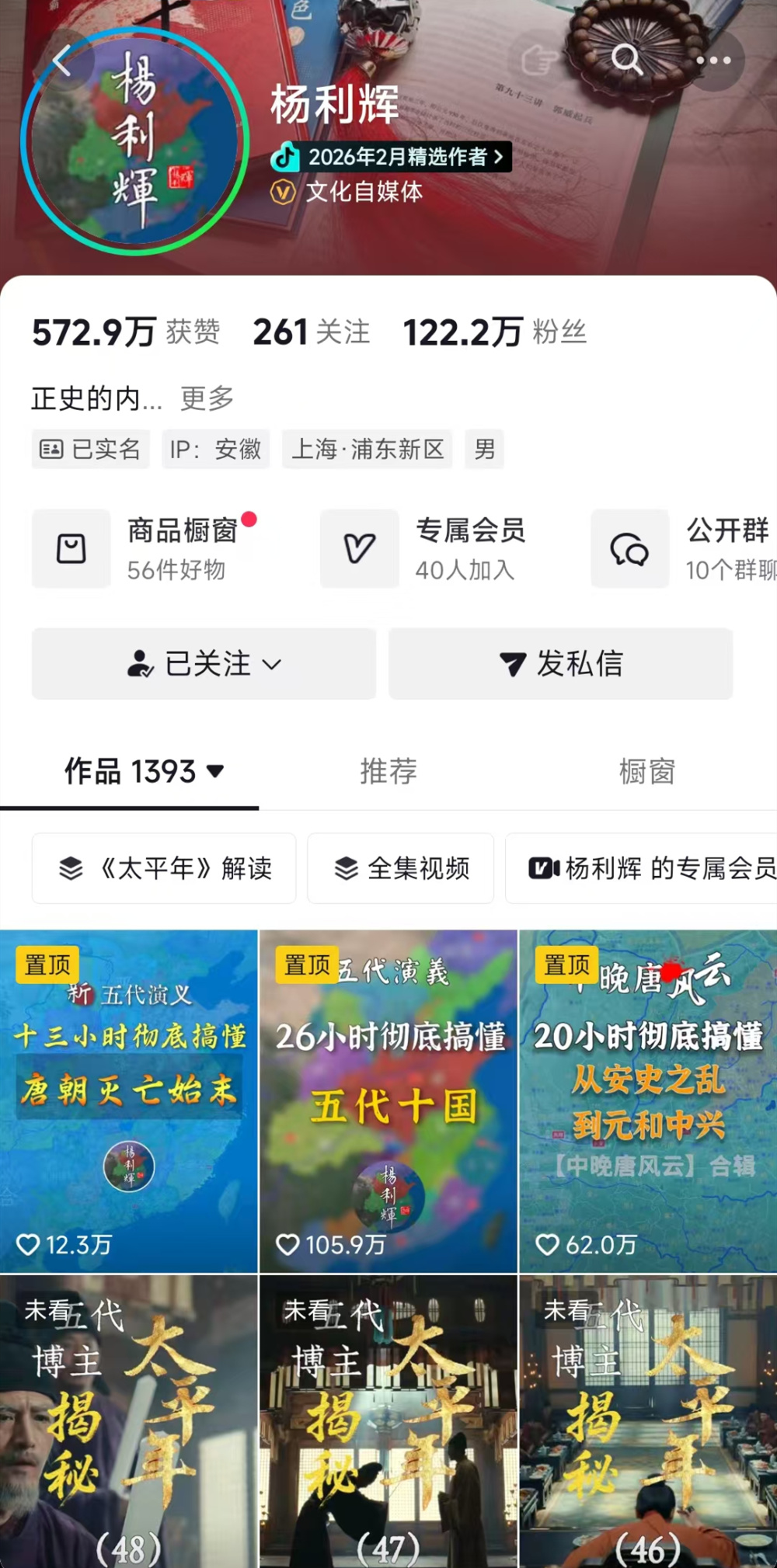Play pinned video 从安史之乱到元和中兴
Viewport: 777px width, 1568px height.
[648, 1101]
